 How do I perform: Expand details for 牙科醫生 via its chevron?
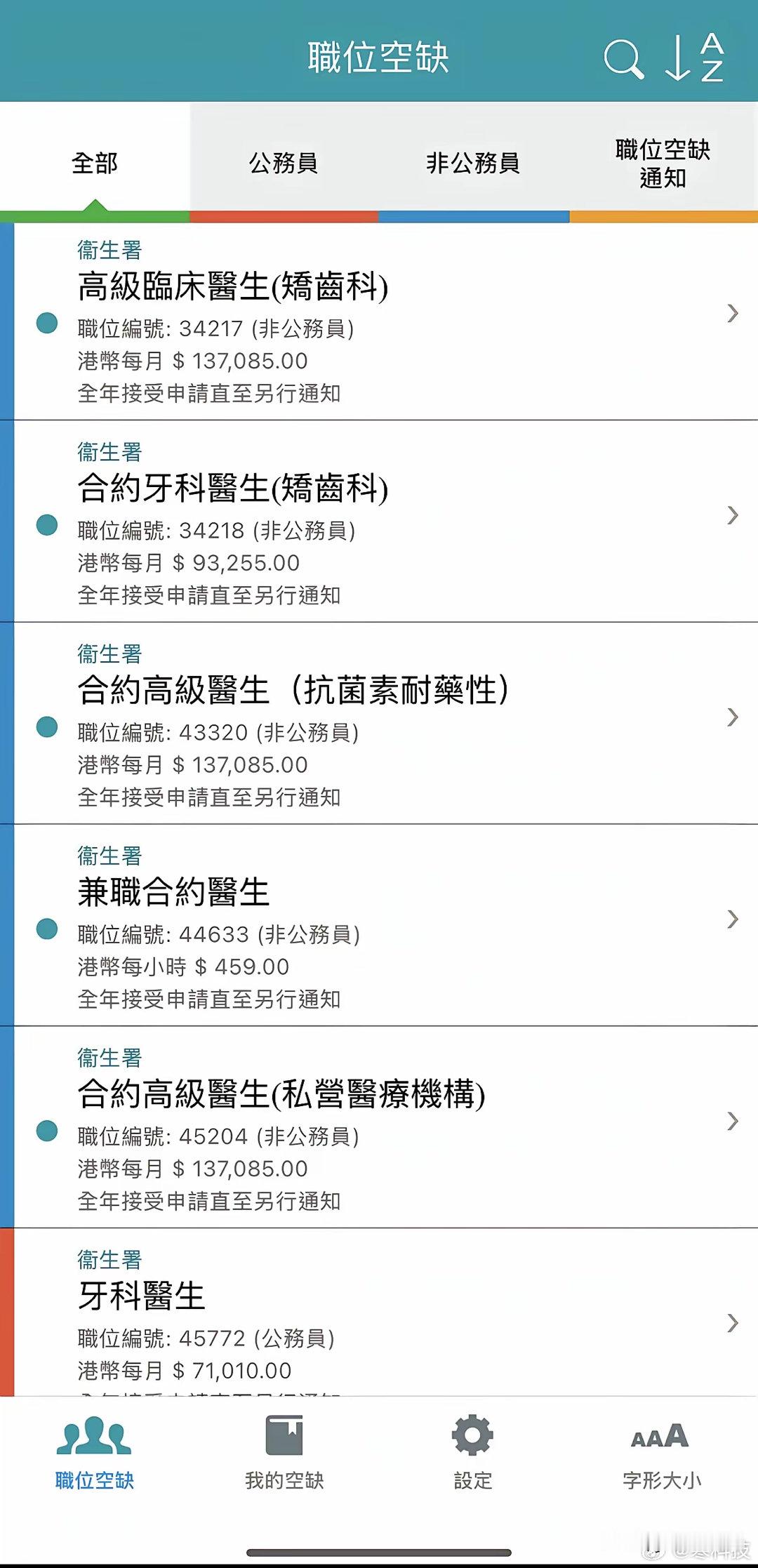click(733, 1324)
